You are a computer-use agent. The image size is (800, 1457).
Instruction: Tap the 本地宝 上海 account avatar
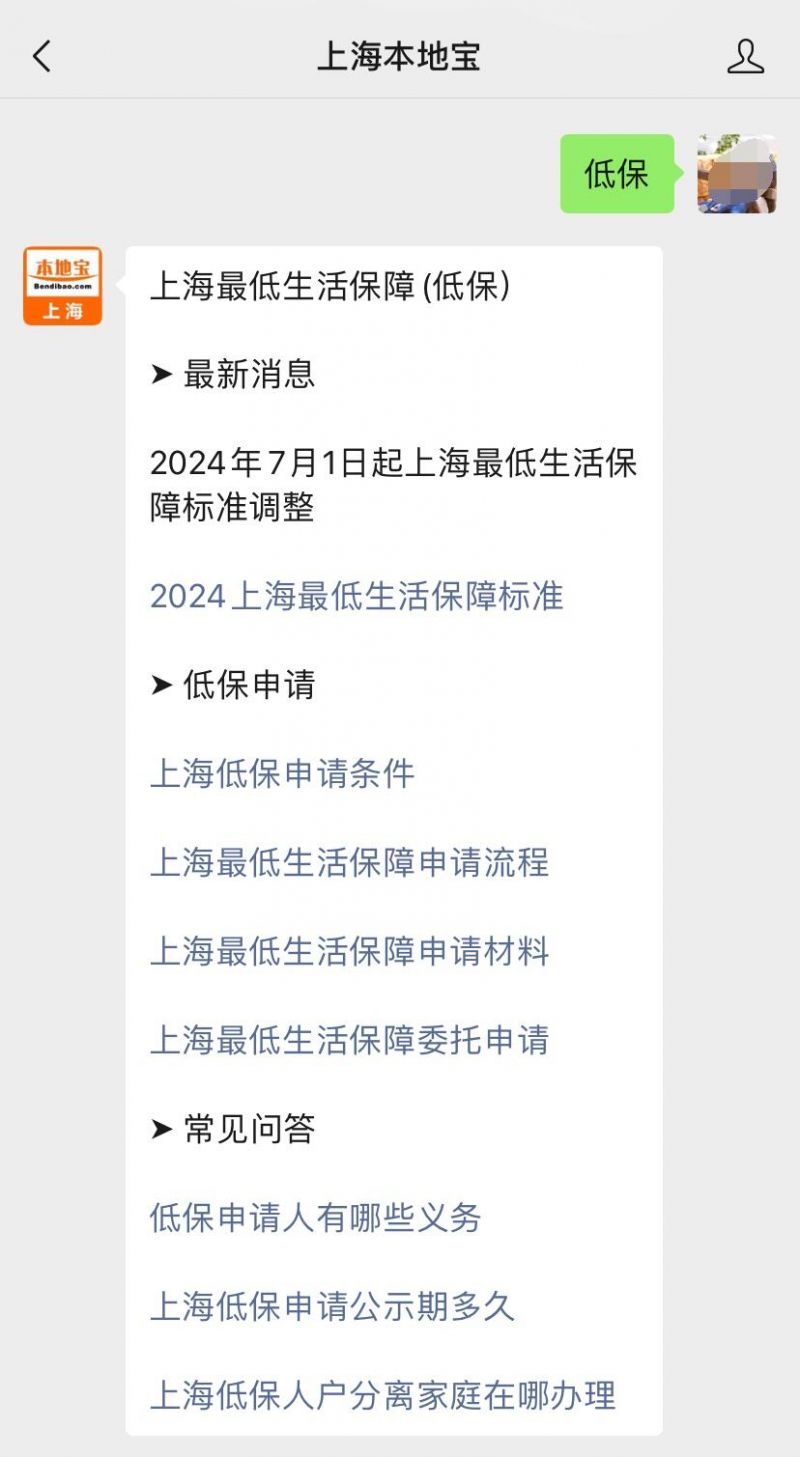click(x=63, y=286)
